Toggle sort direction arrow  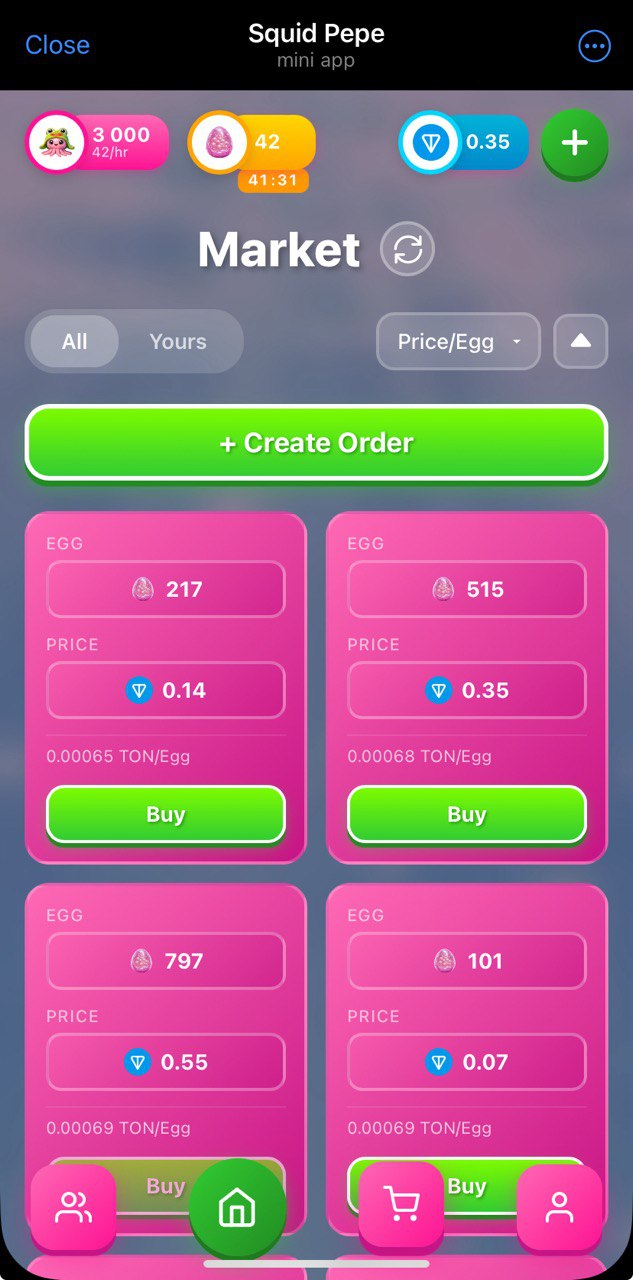[x=580, y=341]
